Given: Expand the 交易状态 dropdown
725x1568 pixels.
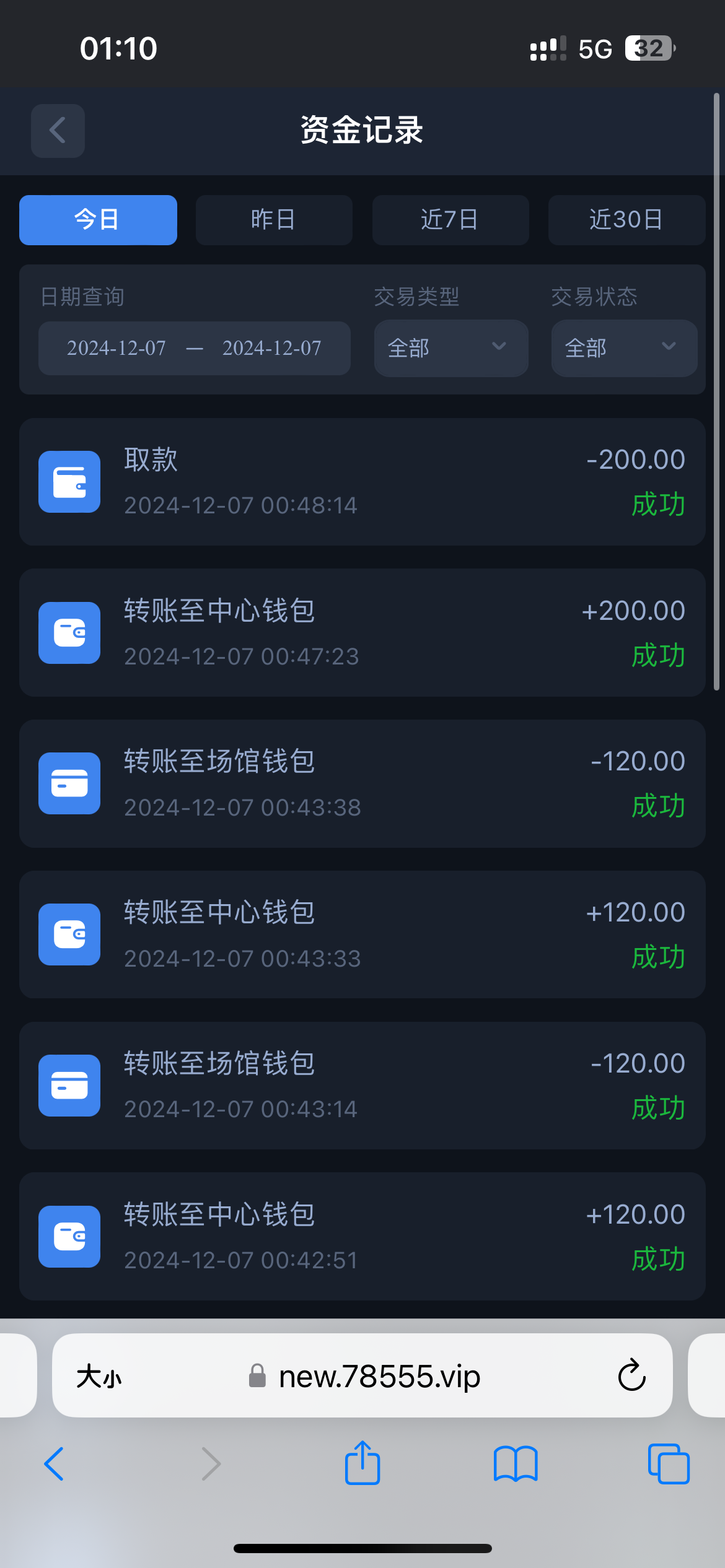Looking at the screenshot, I should pos(624,348).
